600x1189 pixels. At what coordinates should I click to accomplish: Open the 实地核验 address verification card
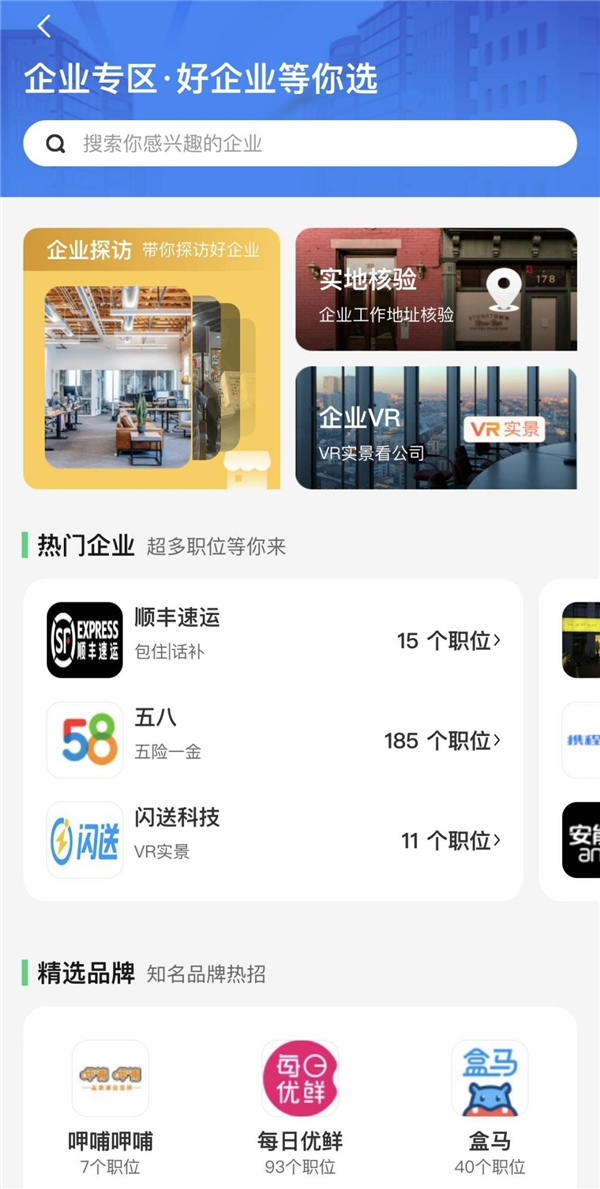pos(436,290)
